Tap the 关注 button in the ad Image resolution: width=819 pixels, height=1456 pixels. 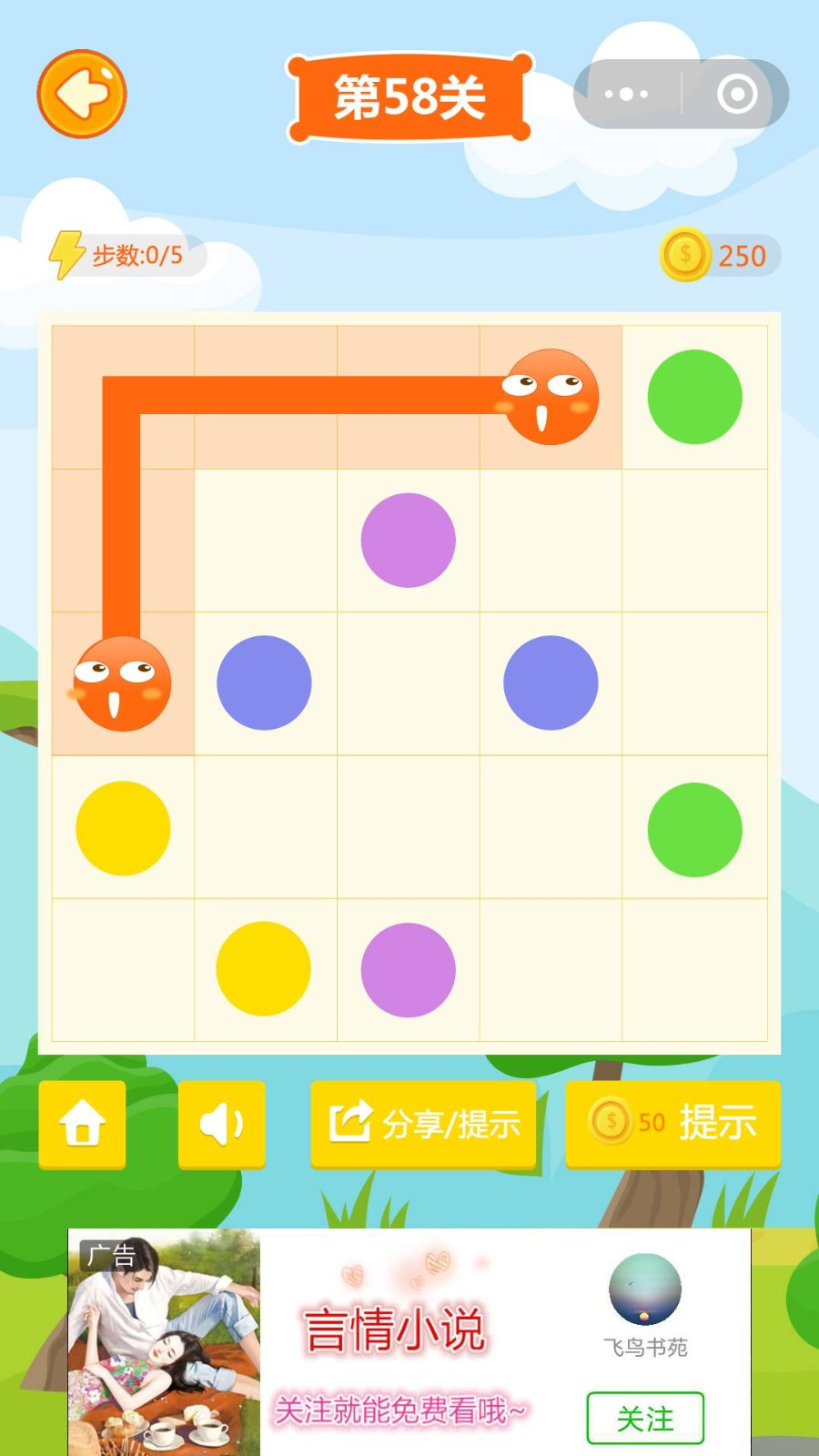pyautogui.click(x=645, y=1418)
